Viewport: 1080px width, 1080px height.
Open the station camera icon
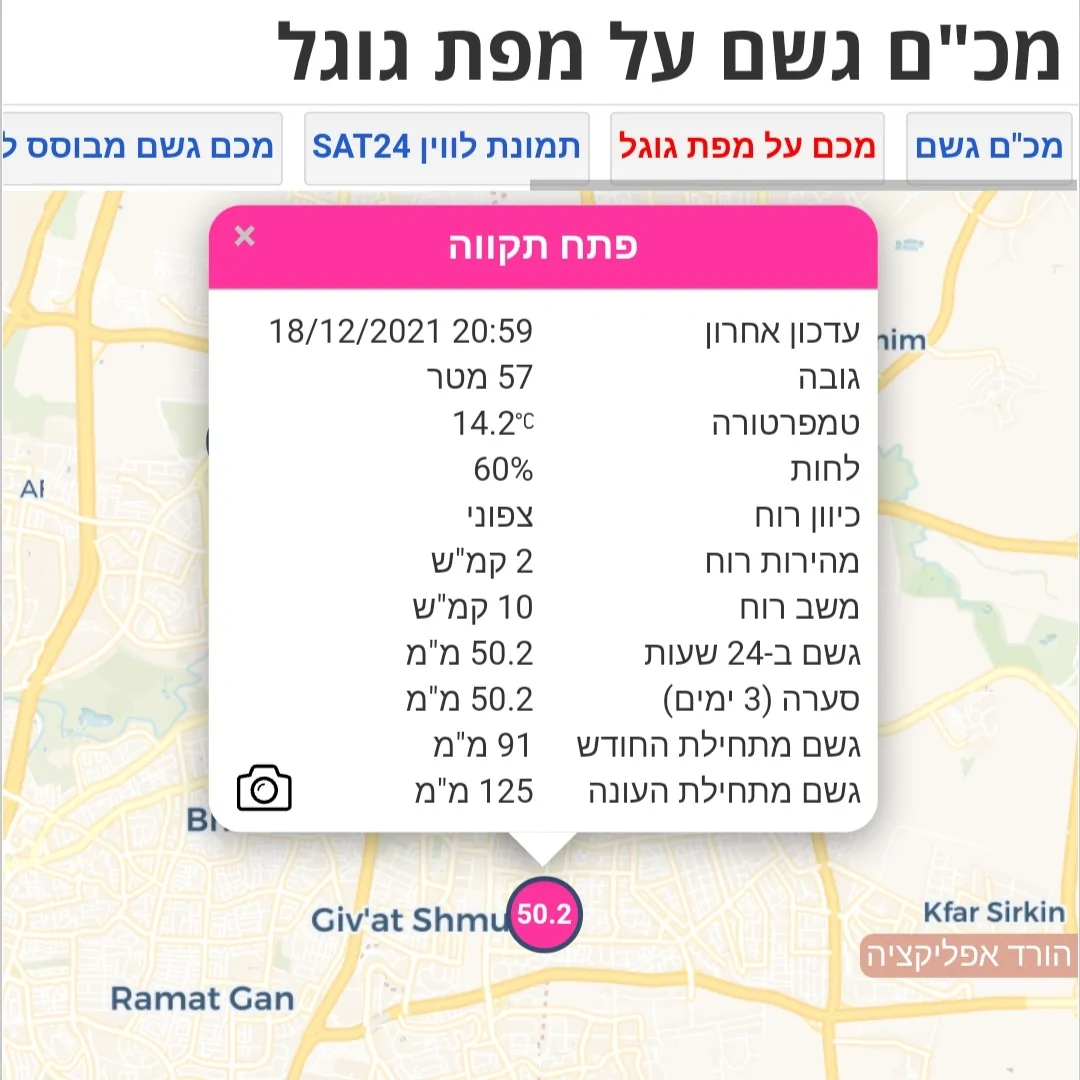point(264,789)
